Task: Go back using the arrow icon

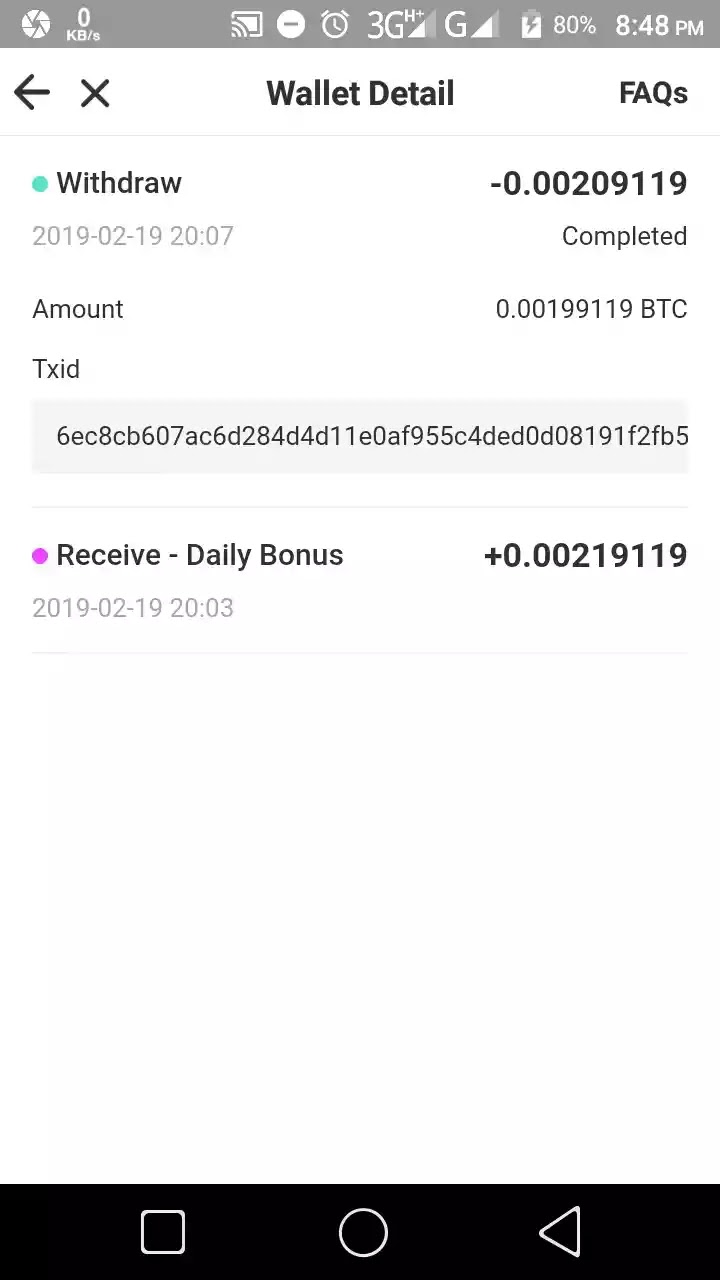Action: 32,93
